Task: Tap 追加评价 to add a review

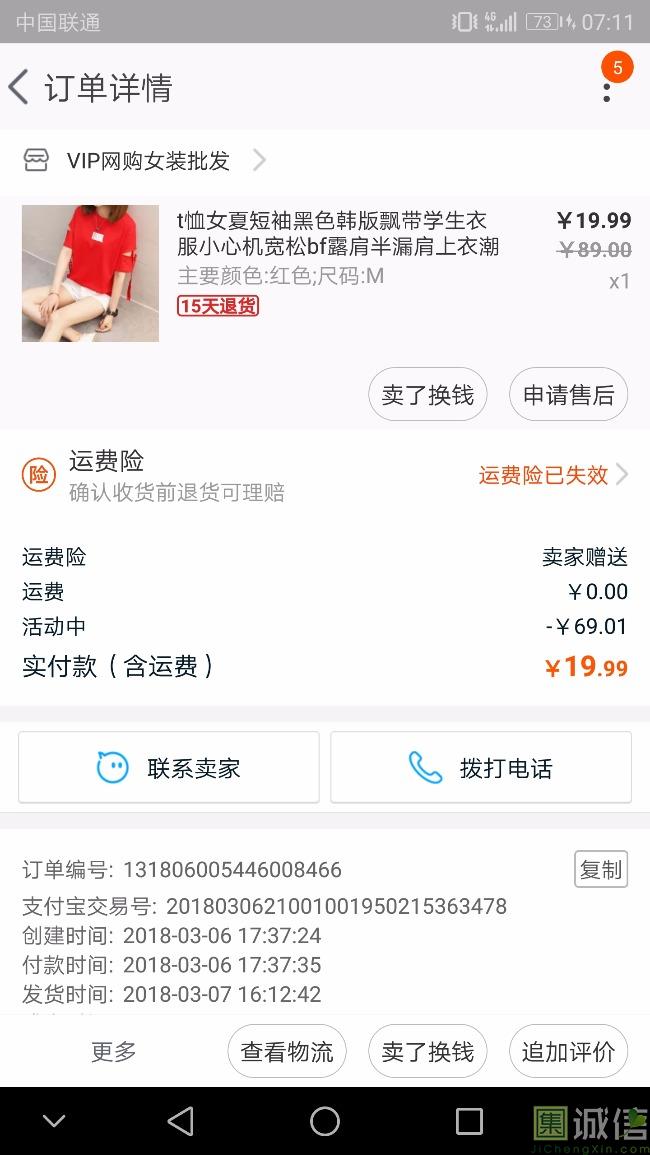Action: 568,1051
